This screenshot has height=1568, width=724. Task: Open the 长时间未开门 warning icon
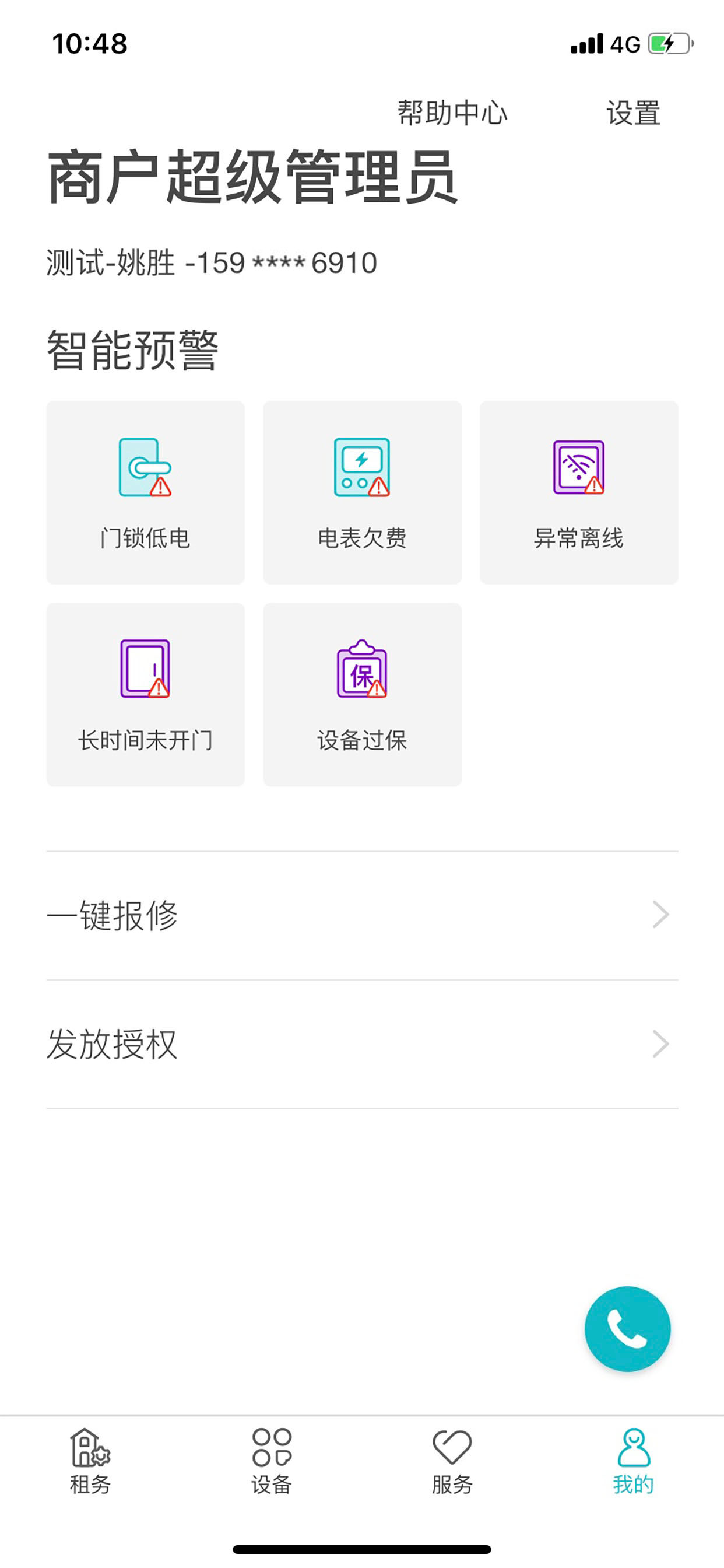pyautogui.click(x=144, y=675)
